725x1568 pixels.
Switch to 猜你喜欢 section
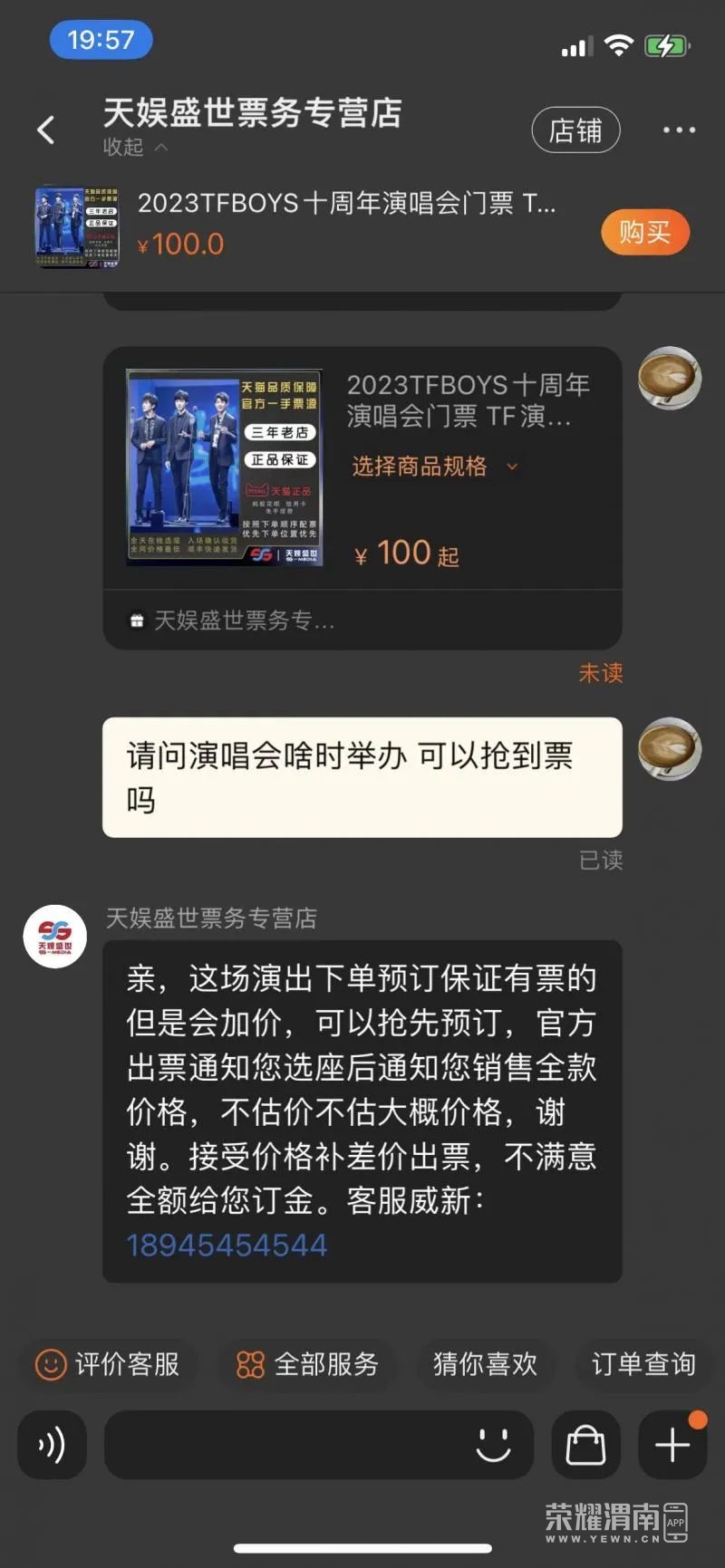tap(486, 1364)
